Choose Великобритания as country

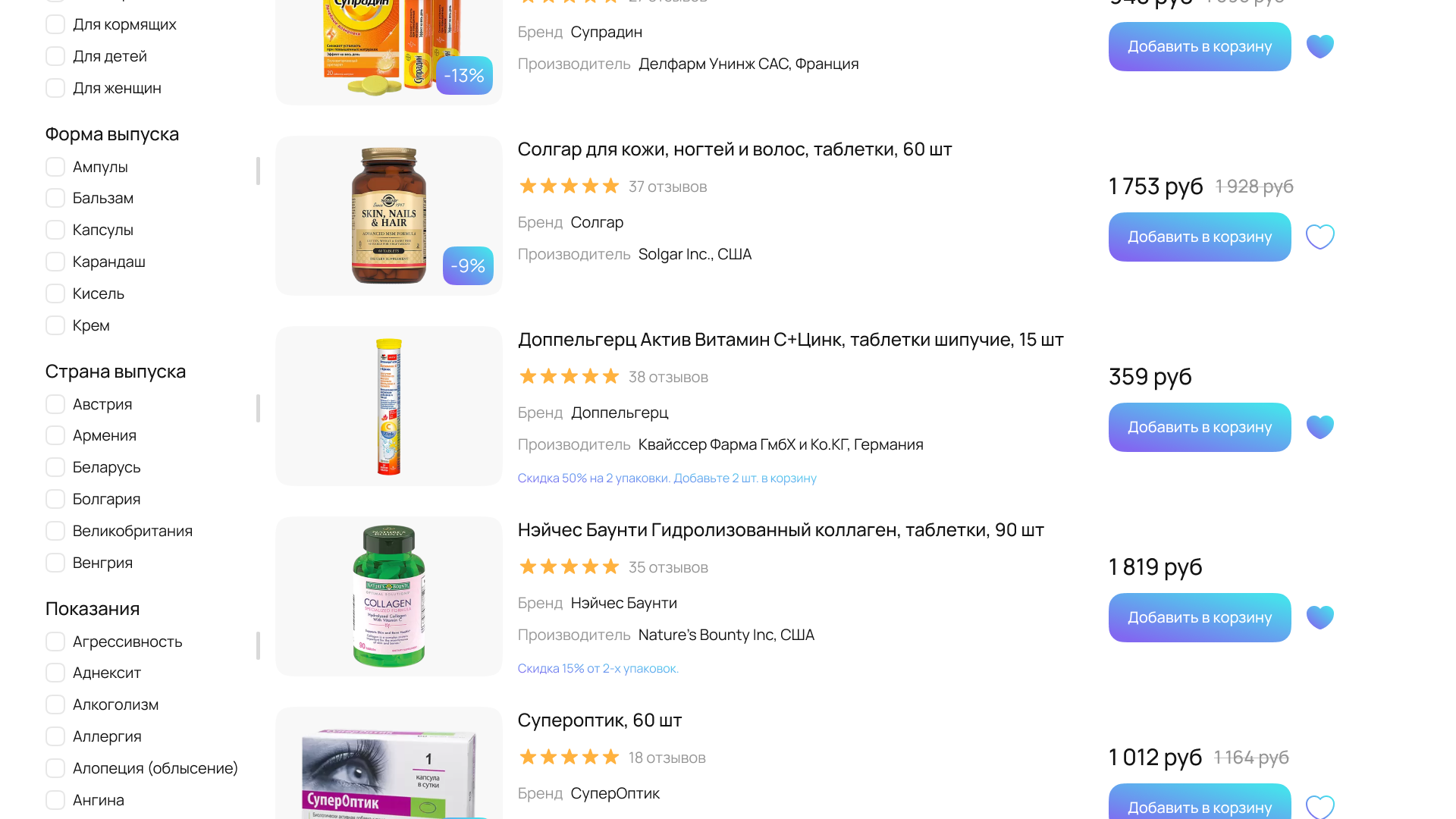click(x=55, y=531)
